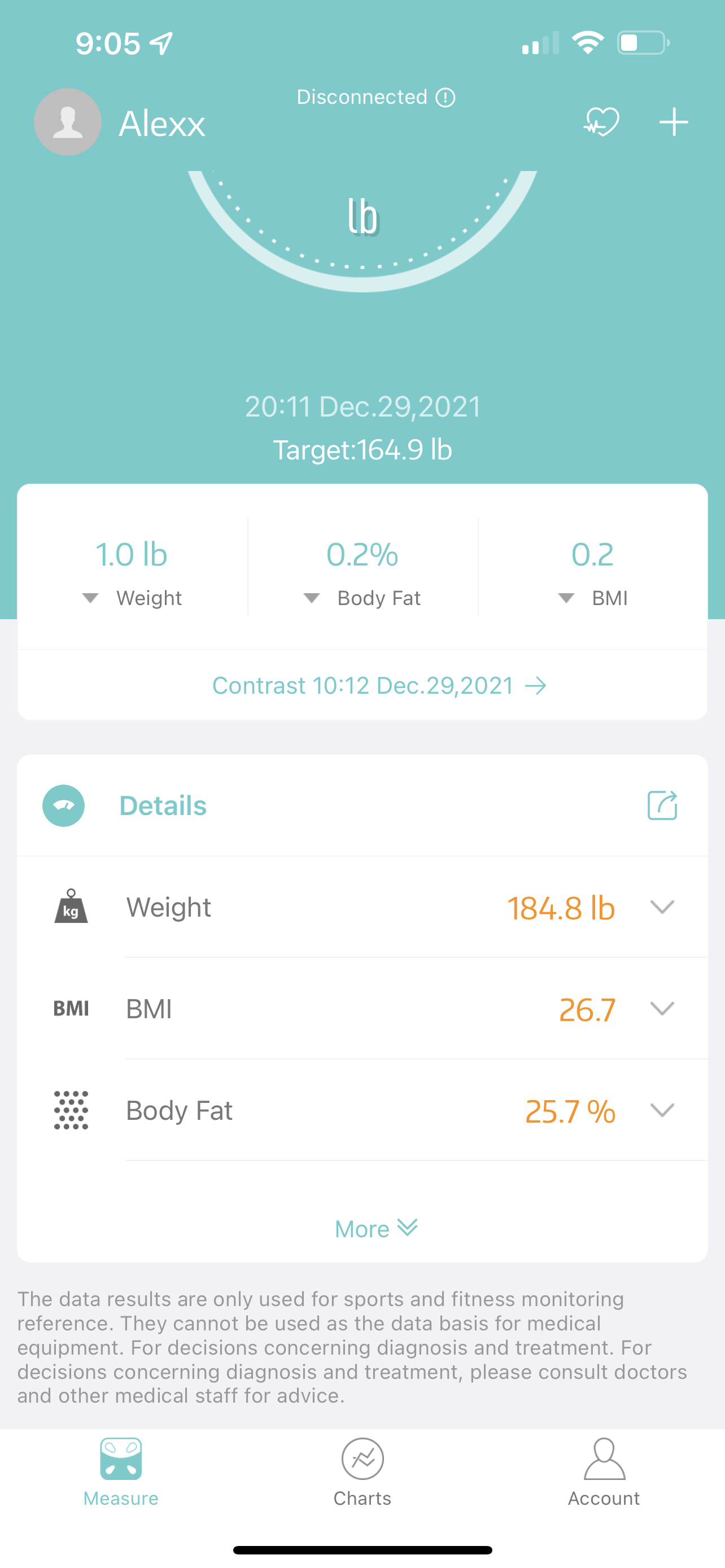The height and width of the screenshot is (1568, 725).
Task: Share the Details report
Action: (662, 805)
